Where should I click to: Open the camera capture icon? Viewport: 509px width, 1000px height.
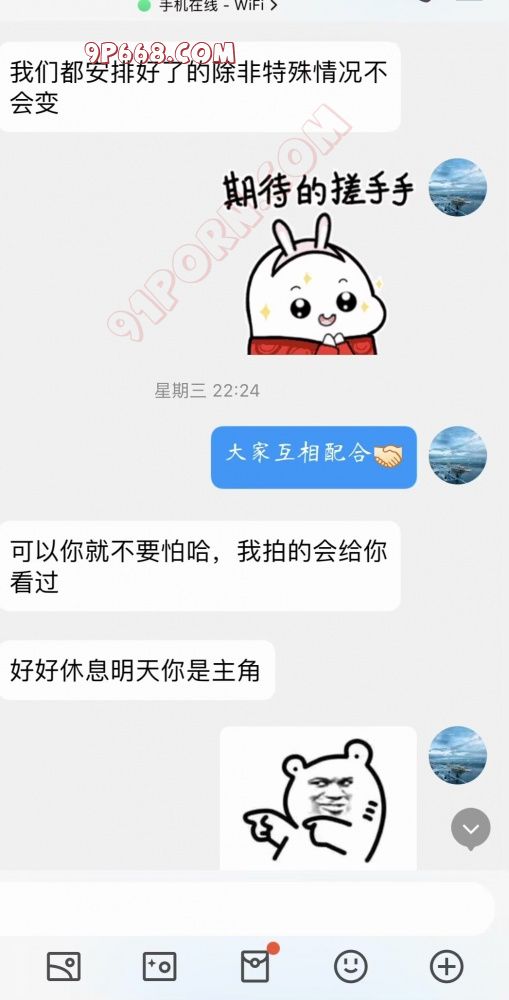click(159, 966)
